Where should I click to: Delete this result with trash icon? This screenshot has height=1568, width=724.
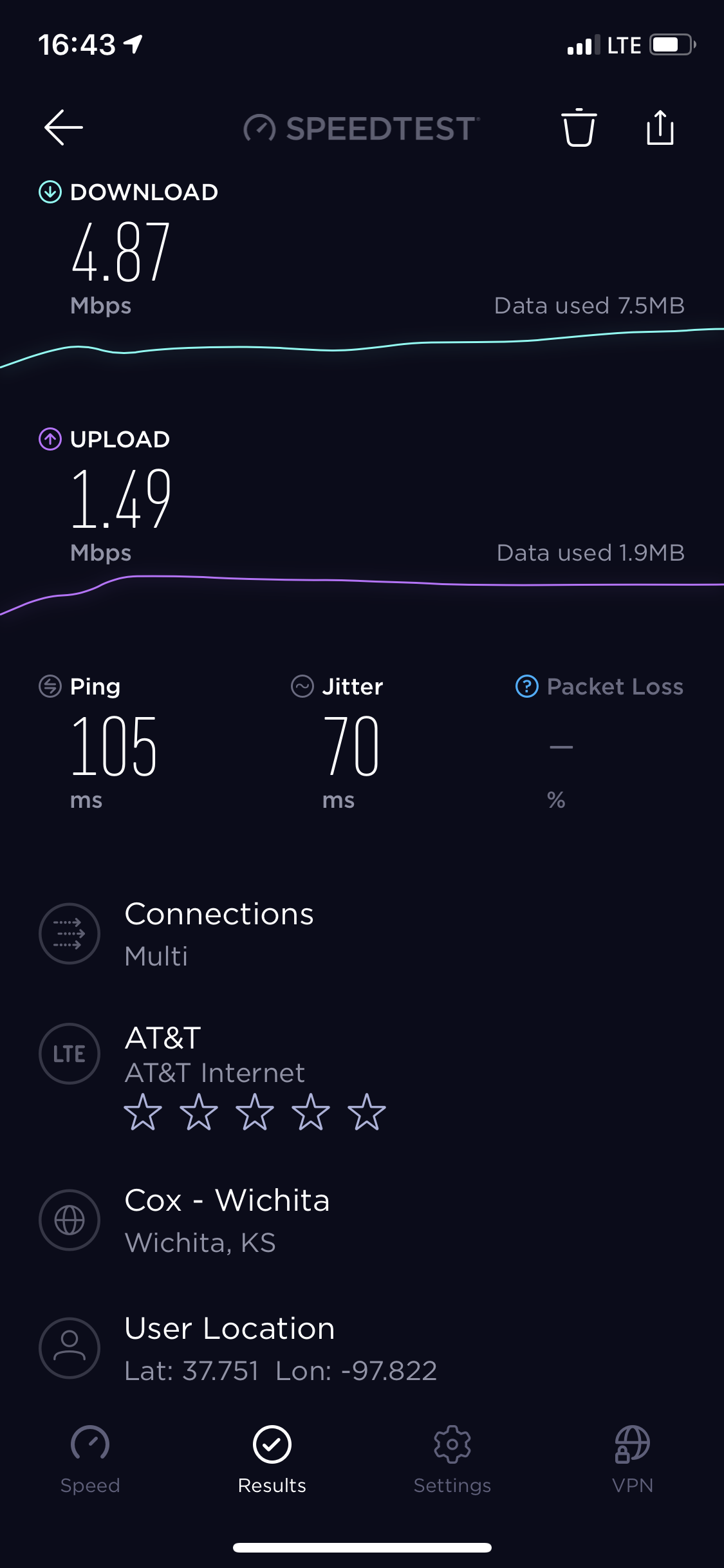click(579, 127)
